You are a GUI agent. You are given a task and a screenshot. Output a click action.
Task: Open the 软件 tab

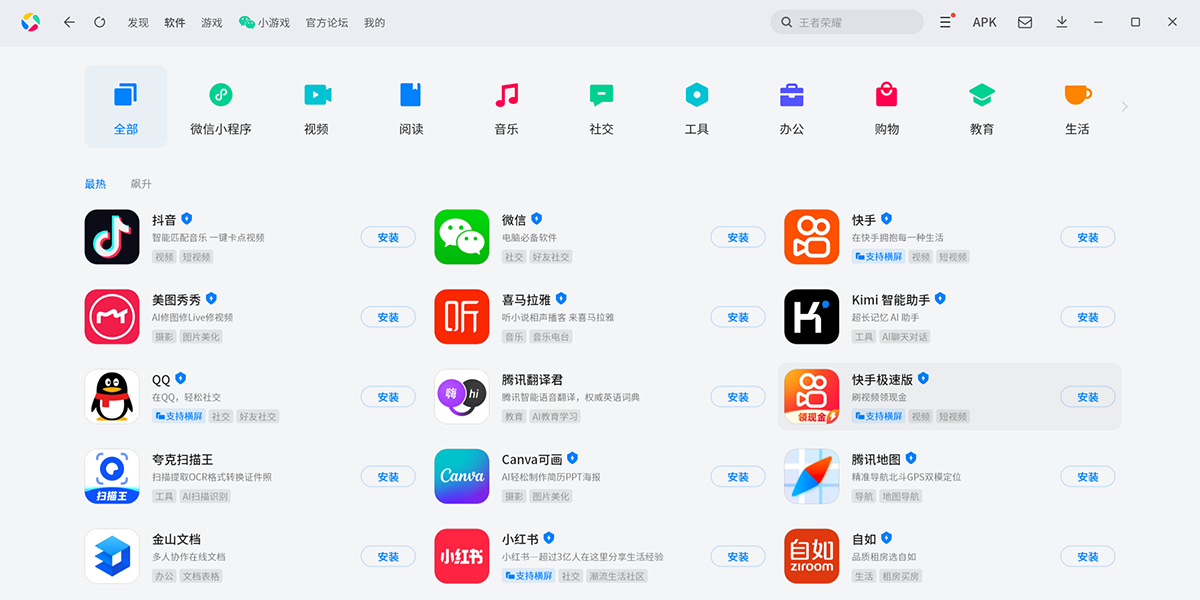[175, 22]
